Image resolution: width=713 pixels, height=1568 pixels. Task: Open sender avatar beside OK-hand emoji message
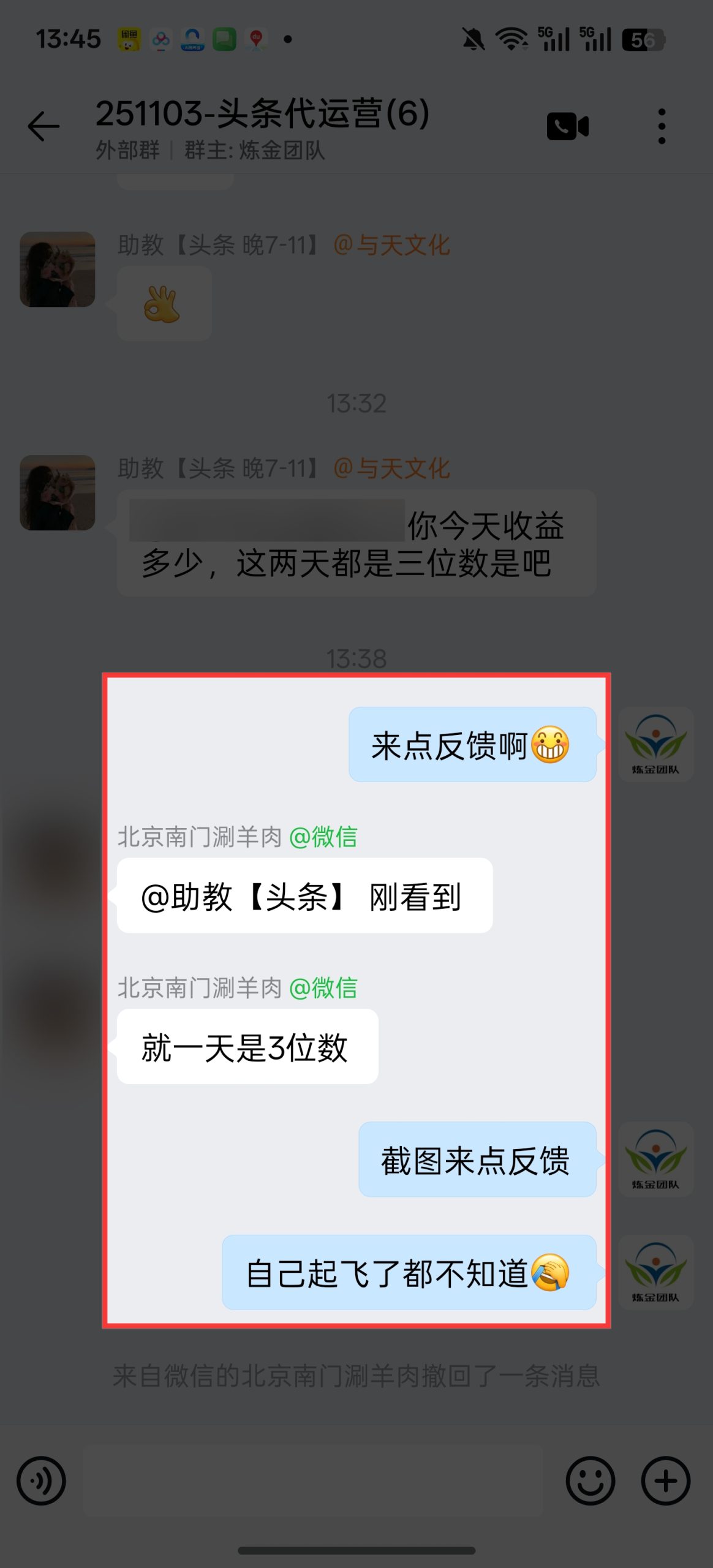click(58, 269)
